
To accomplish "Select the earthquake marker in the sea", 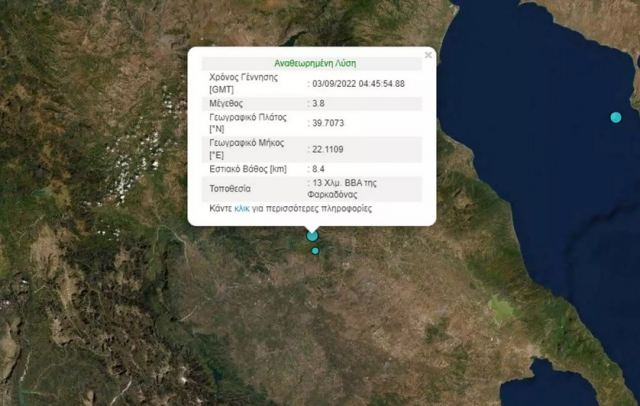I will tap(616, 118).
